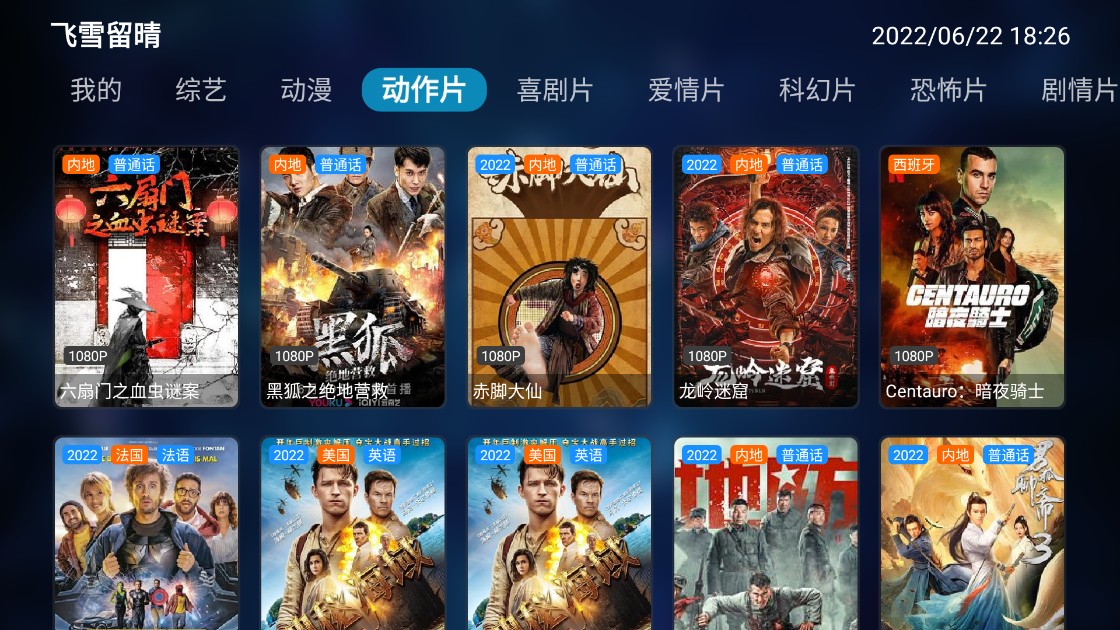
Task: Switch to the 综艺 tab
Action: [x=201, y=90]
